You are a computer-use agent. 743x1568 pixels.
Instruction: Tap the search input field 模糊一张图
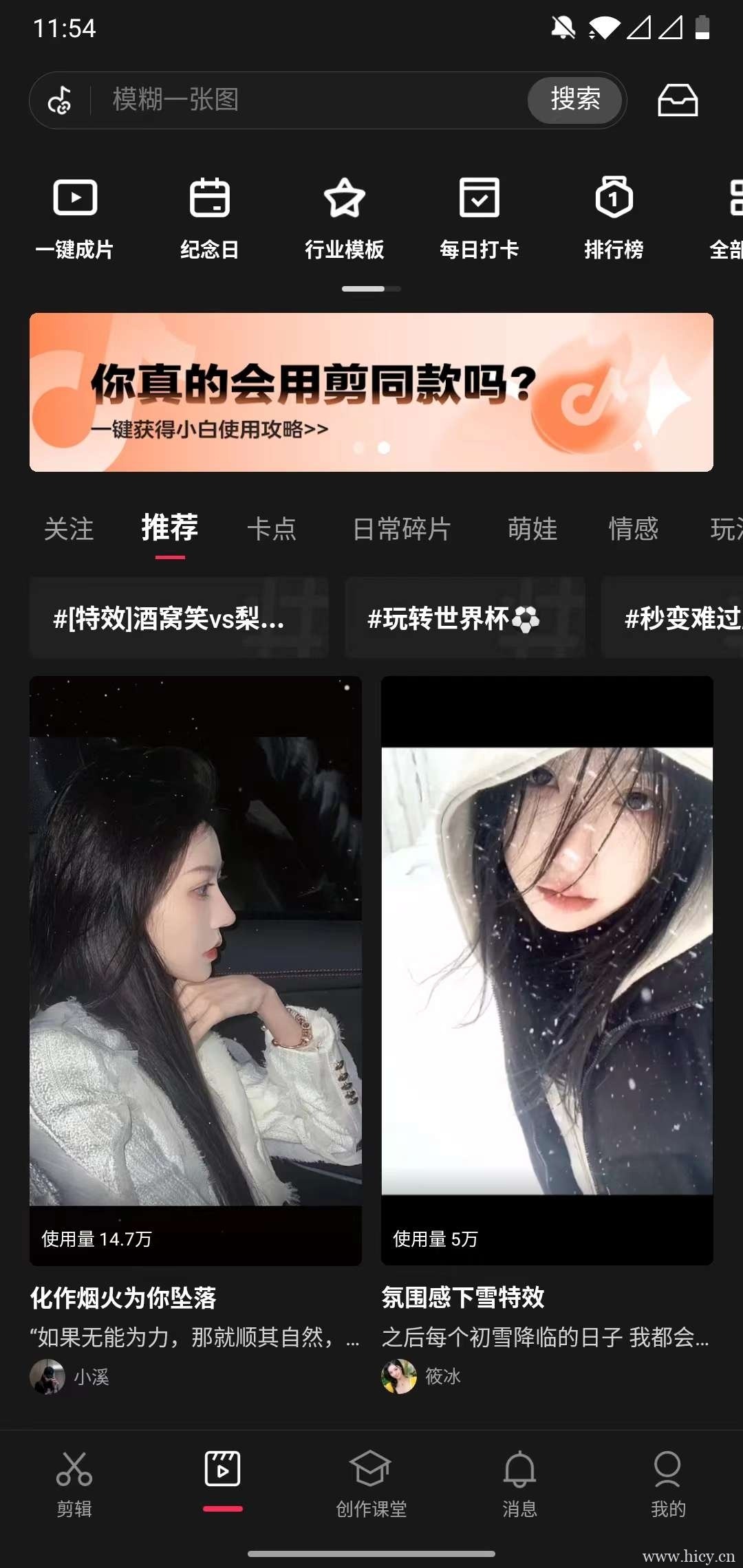coord(275,100)
